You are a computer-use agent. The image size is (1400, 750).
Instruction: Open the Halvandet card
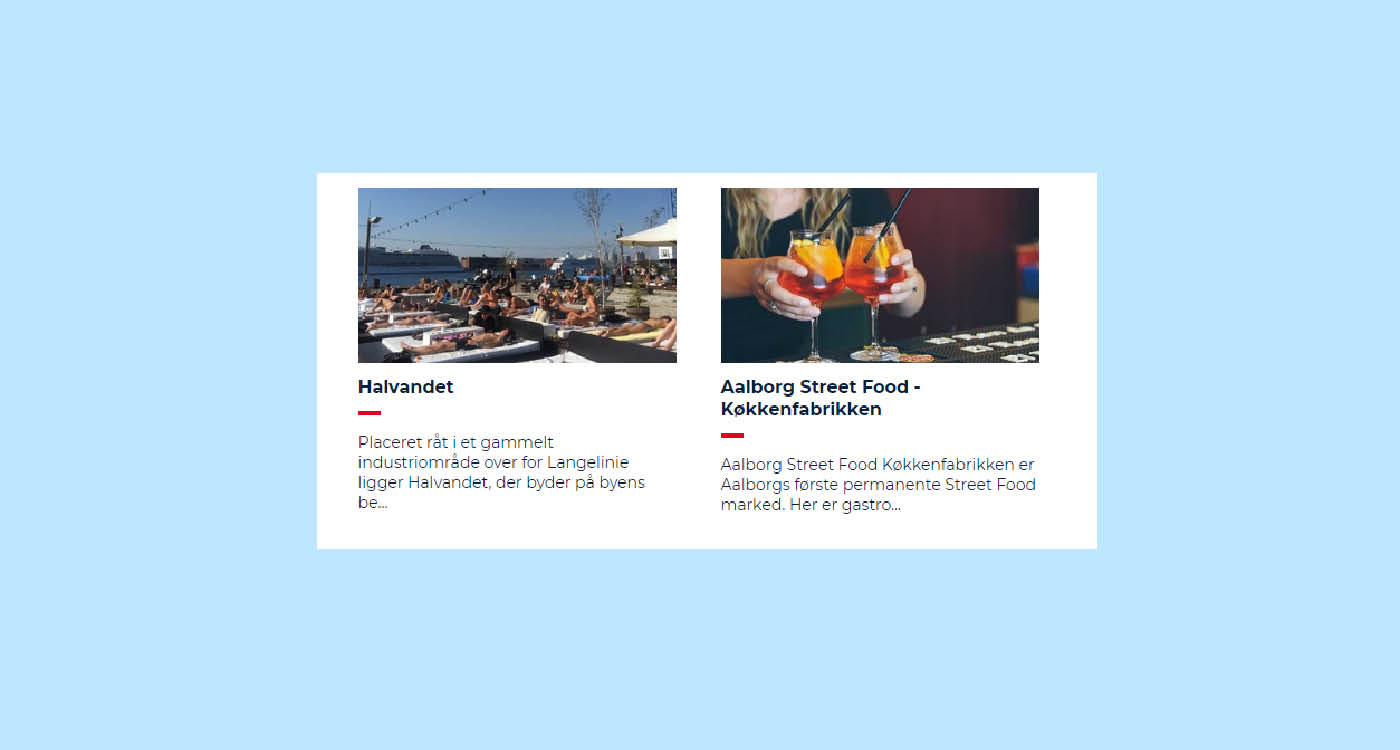[405, 387]
